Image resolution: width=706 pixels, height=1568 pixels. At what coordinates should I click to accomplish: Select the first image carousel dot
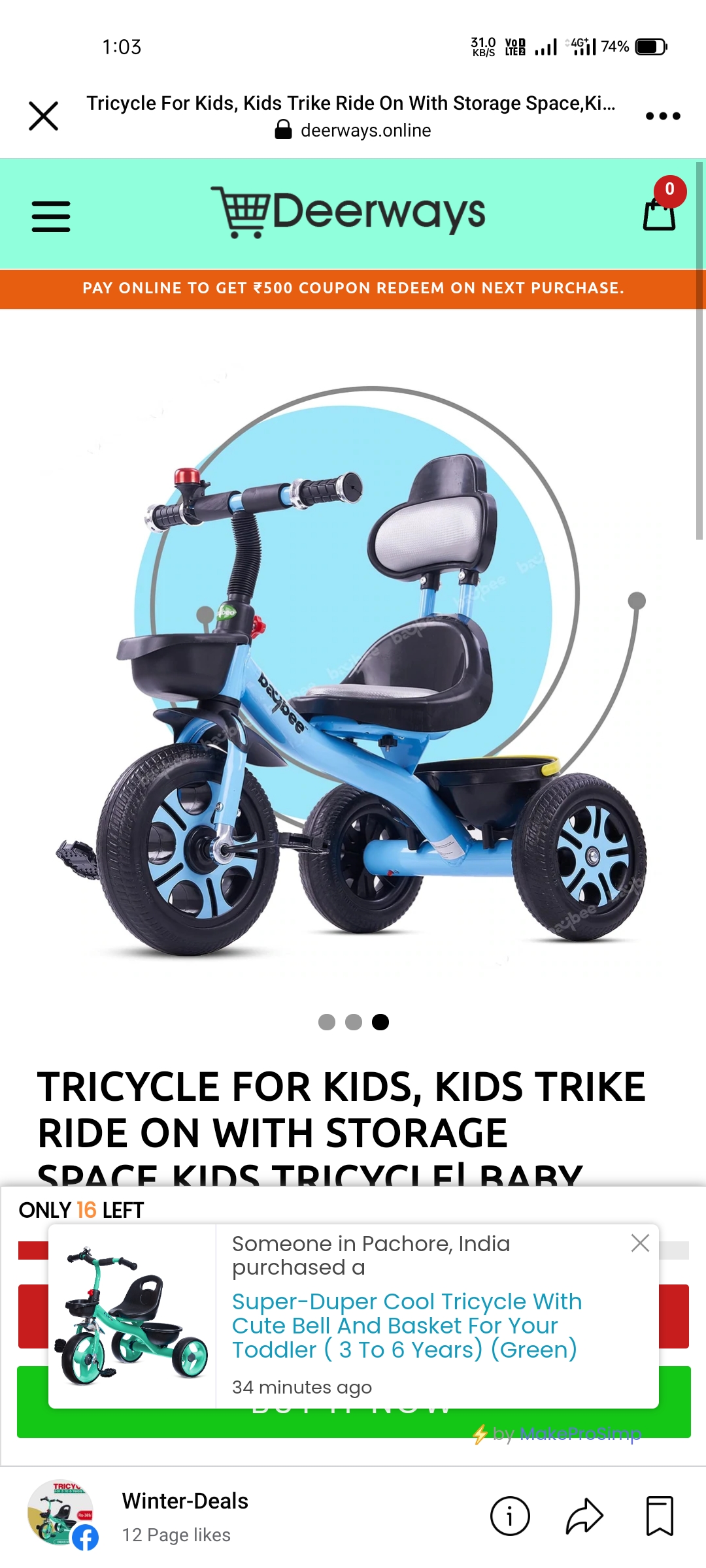pos(327,1022)
